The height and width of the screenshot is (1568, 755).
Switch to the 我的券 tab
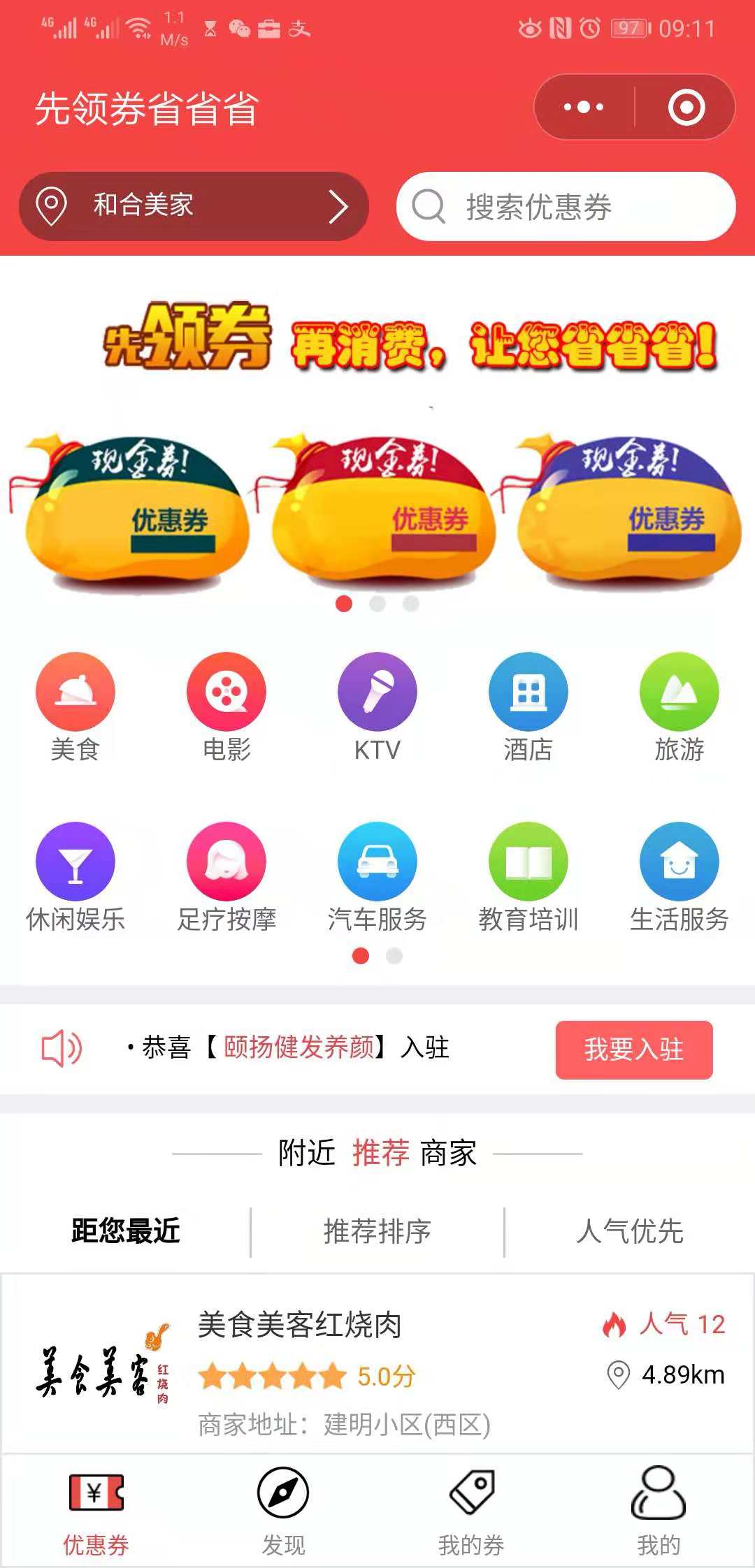click(x=471, y=1511)
